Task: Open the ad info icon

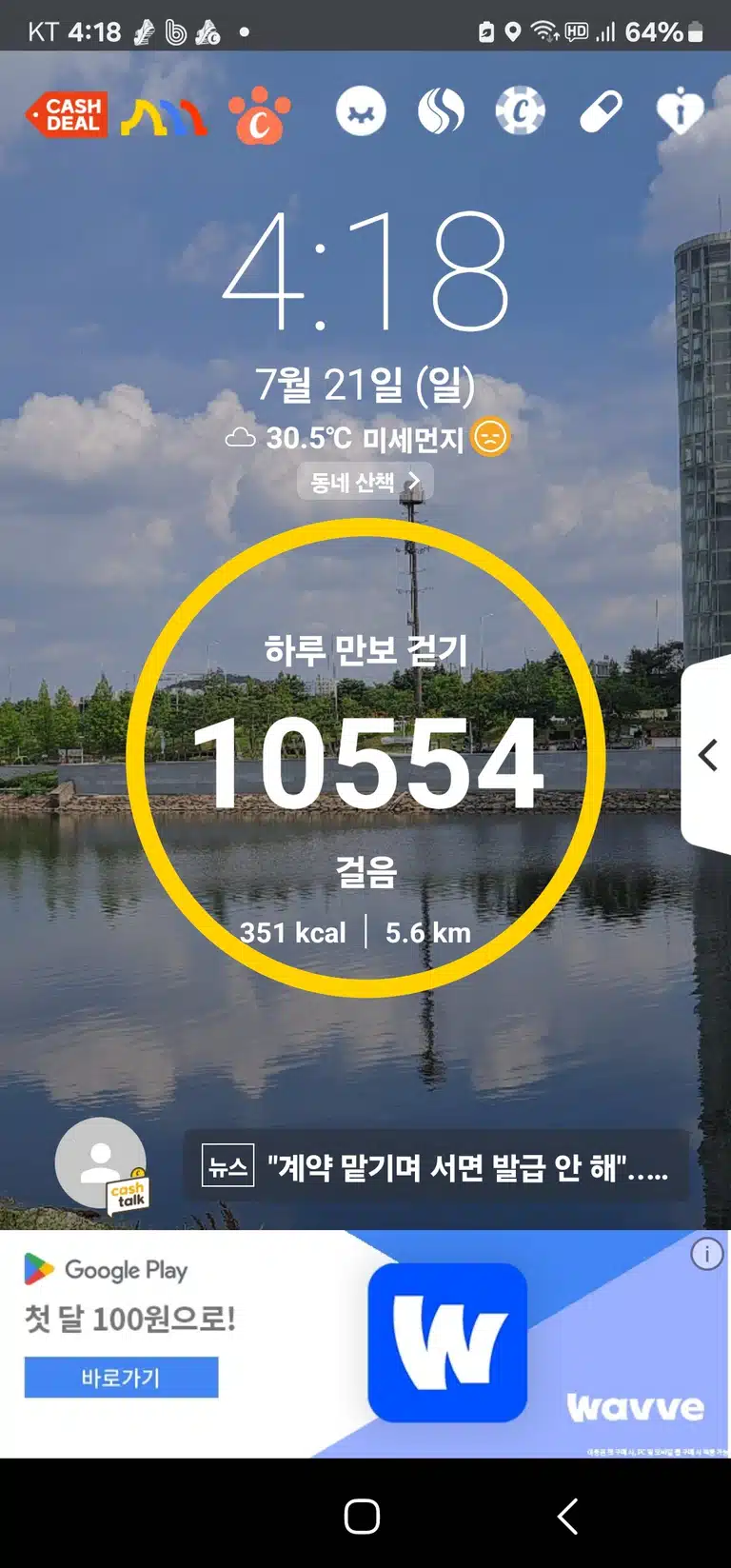Action: pyautogui.click(x=706, y=1254)
